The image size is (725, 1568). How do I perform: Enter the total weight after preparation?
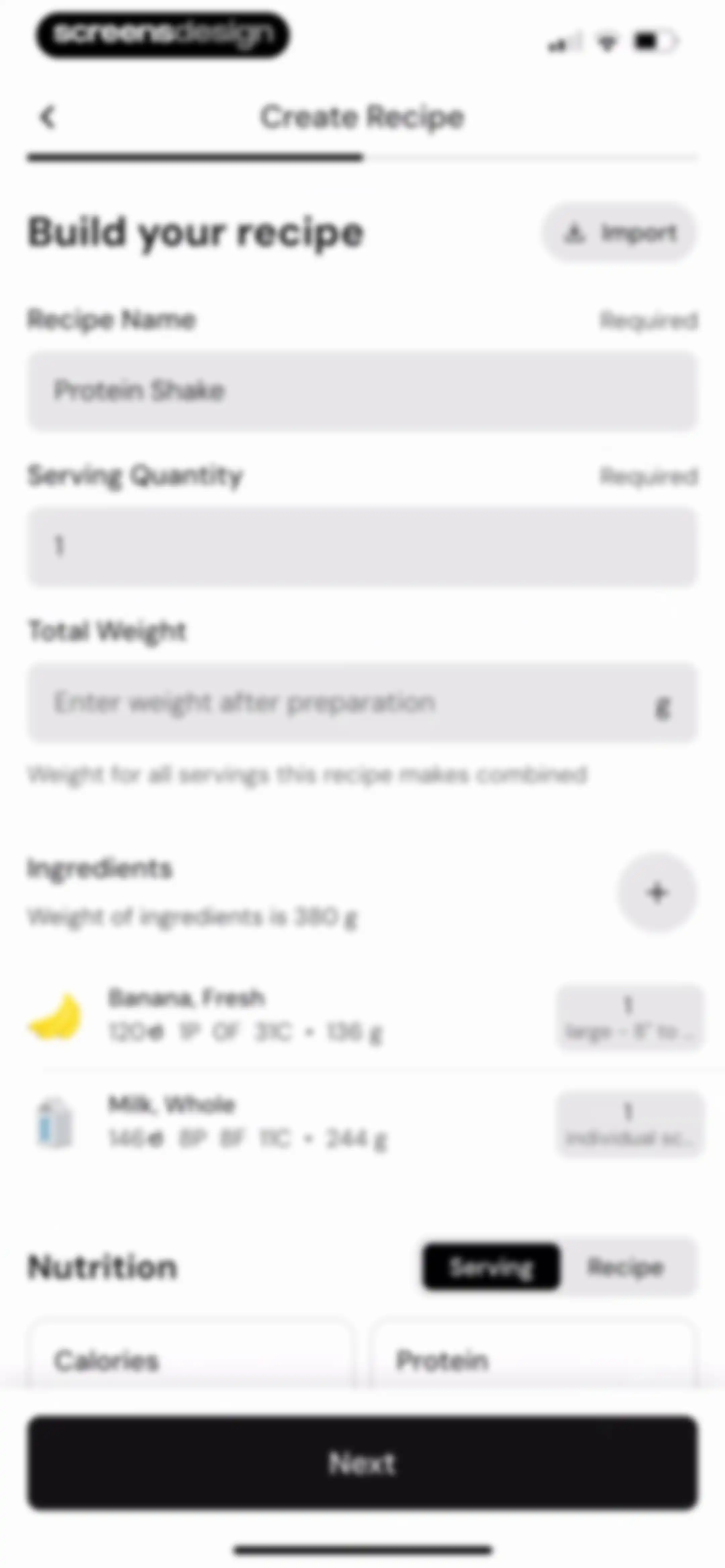[362, 702]
